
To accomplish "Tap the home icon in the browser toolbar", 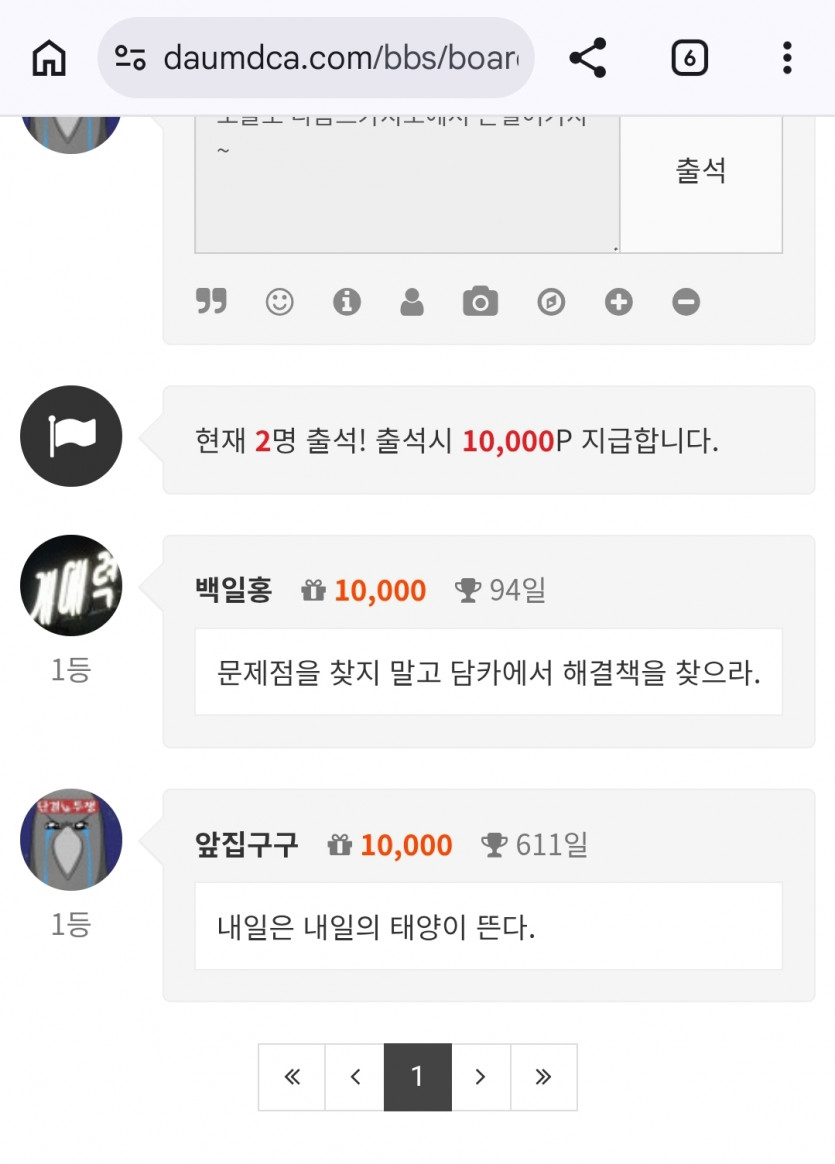I will pos(47,57).
